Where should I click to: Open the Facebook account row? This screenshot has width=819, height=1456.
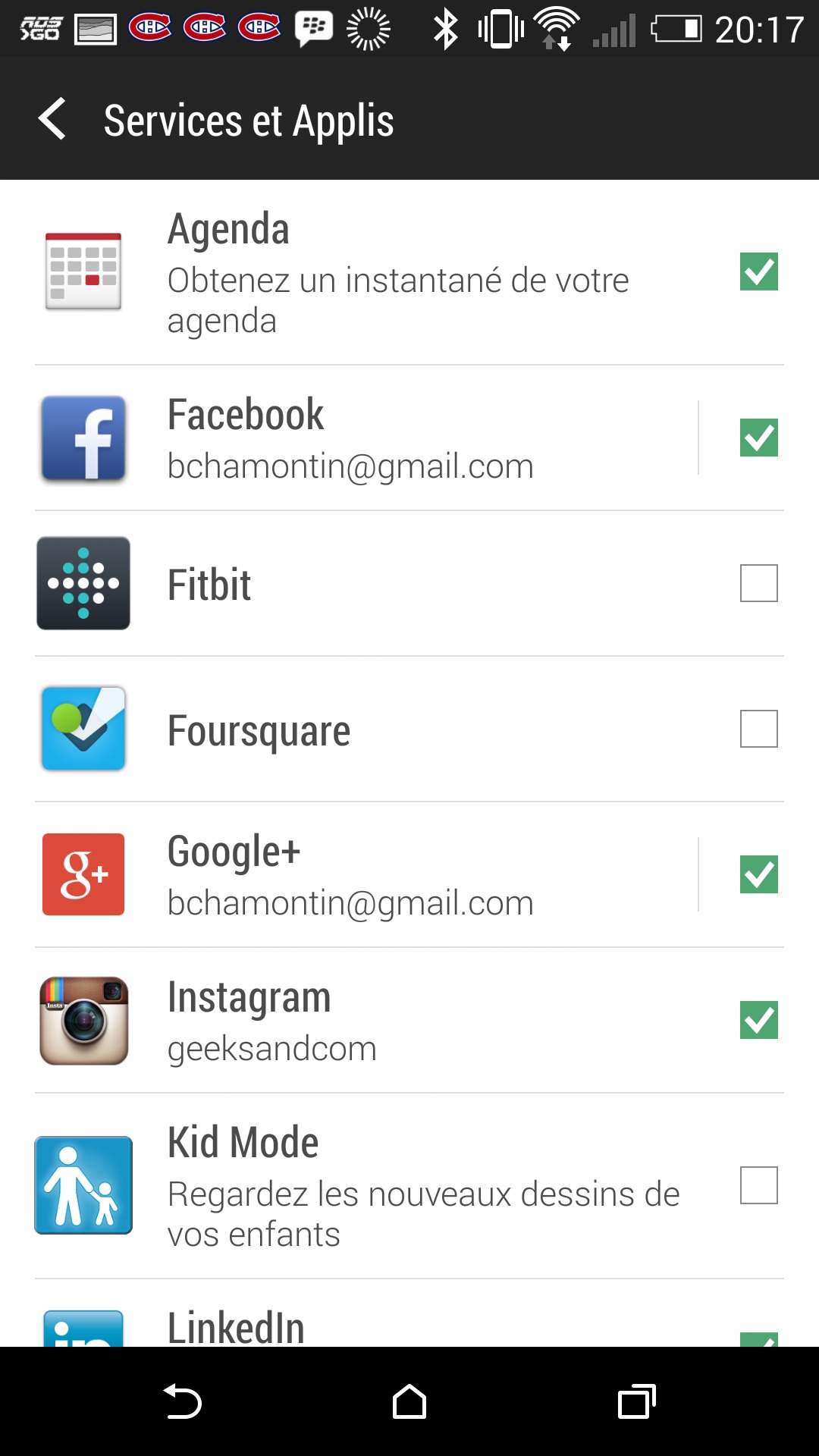pyautogui.click(x=364, y=438)
